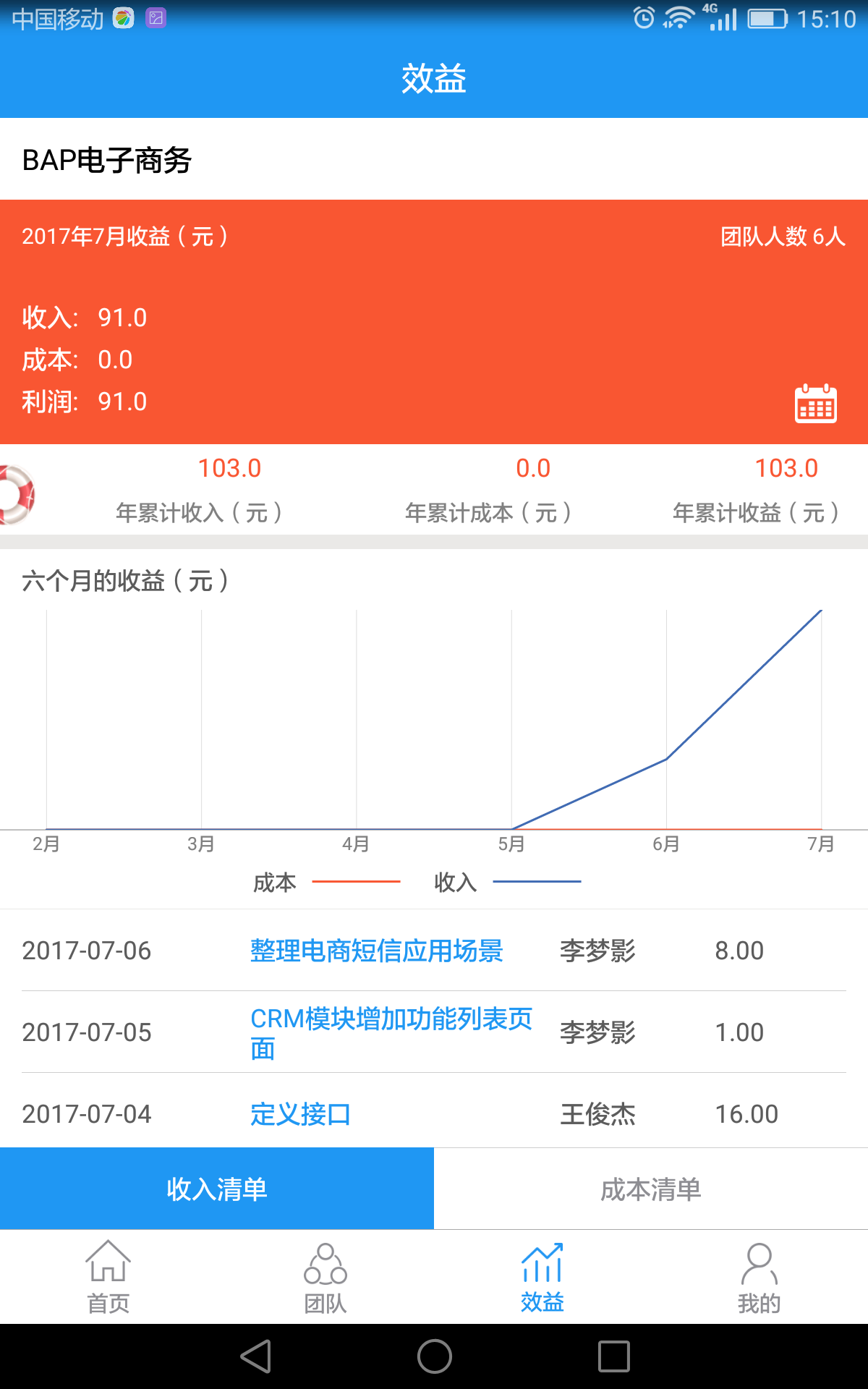Open the 整理电商短信应用场景 task link
The height and width of the screenshot is (1389, 868).
pyautogui.click(x=377, y=951)
